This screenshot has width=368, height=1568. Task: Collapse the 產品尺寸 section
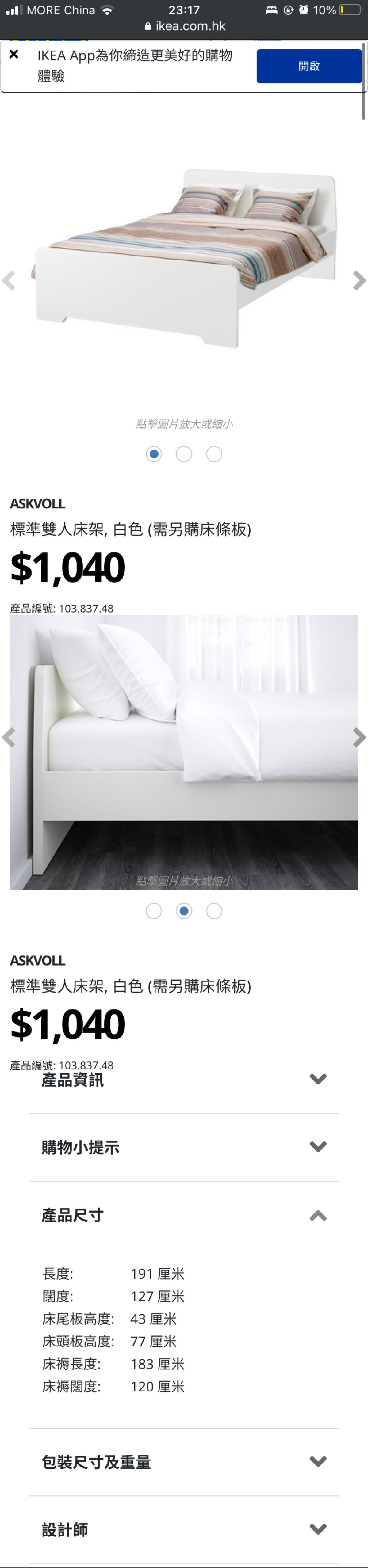tap(184, 1216)
